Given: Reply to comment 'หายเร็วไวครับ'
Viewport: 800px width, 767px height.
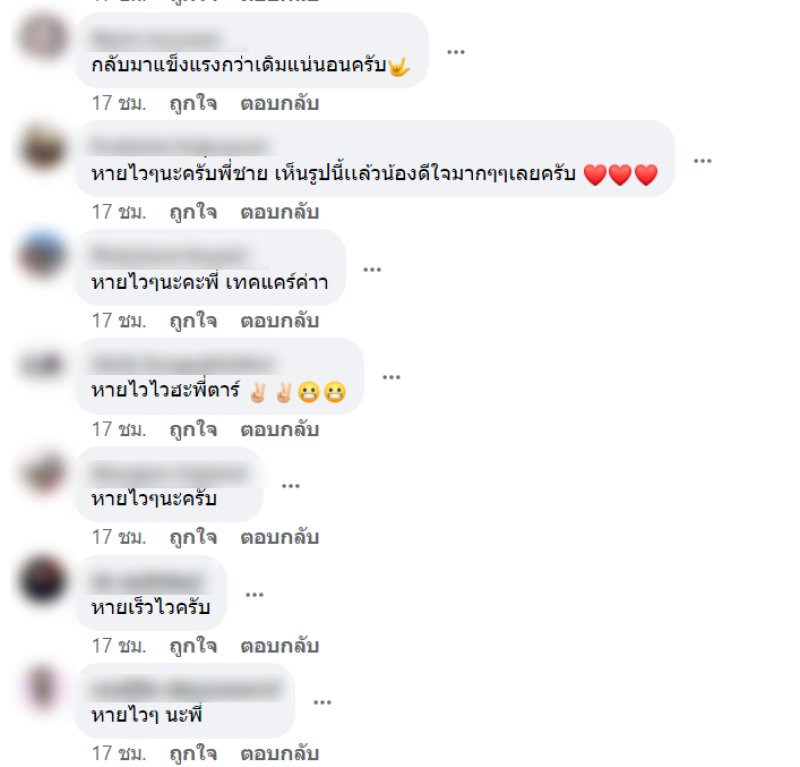Looking at the screenshot, I should [x=279, y=646].
